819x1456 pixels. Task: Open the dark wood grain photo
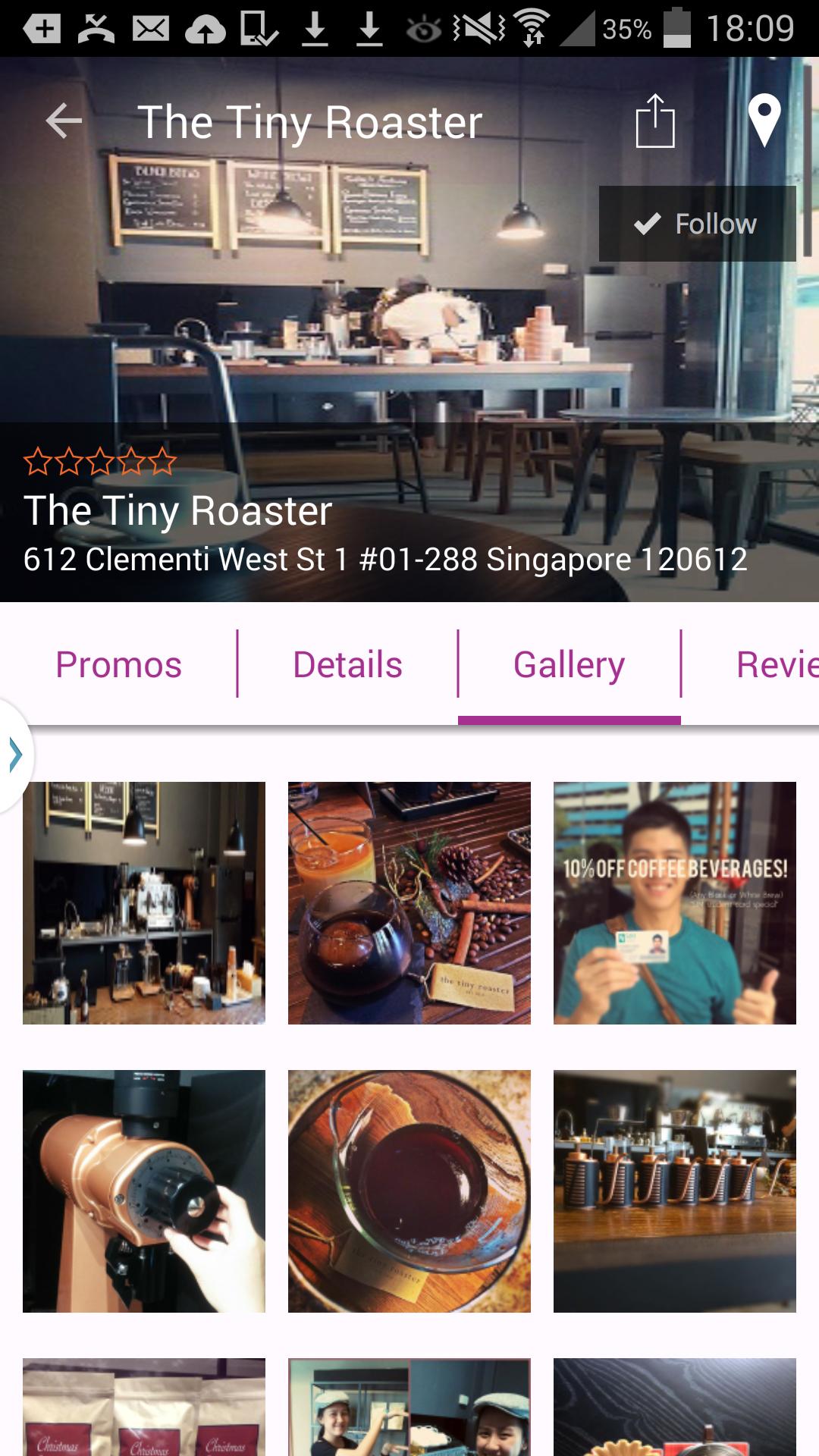click(675, 1407)
